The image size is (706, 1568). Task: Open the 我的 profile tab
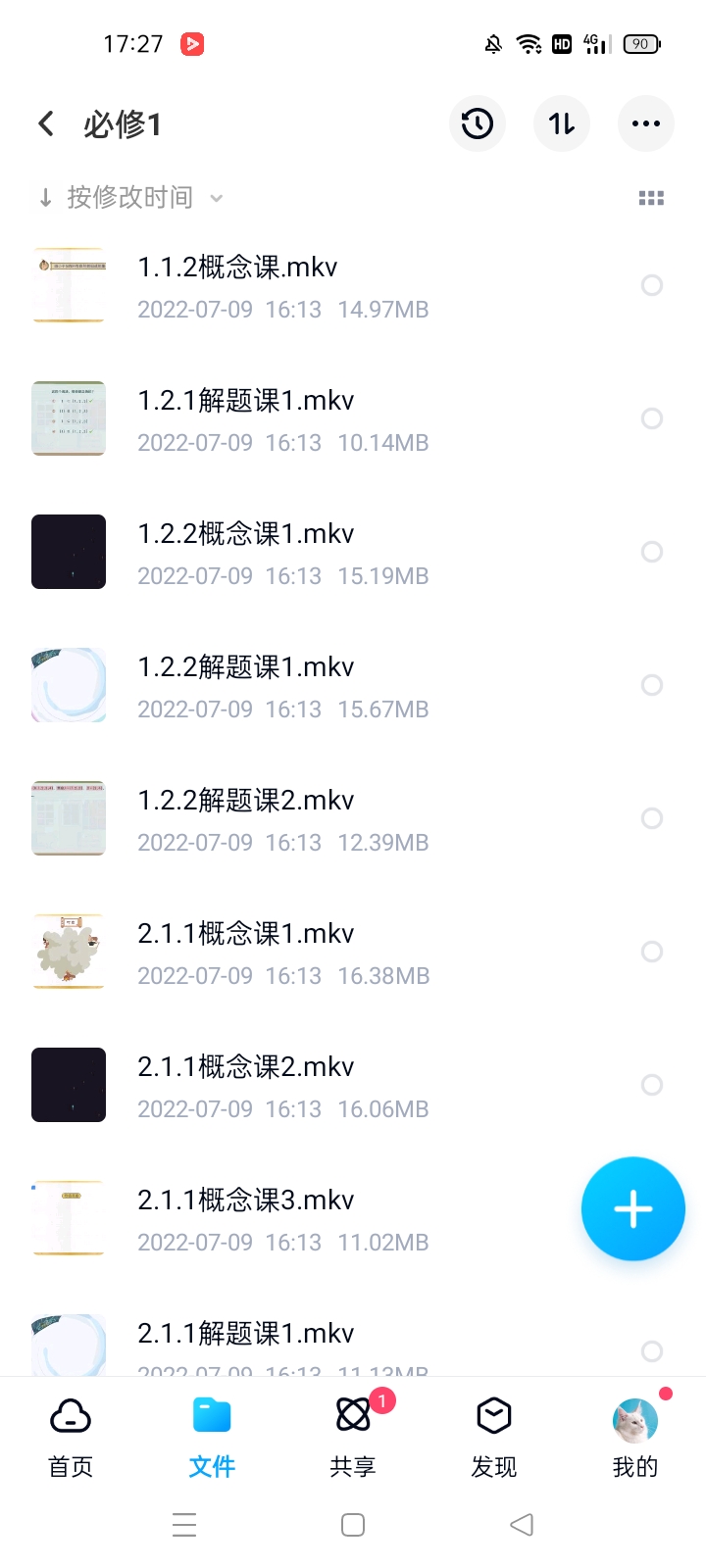634,1436
